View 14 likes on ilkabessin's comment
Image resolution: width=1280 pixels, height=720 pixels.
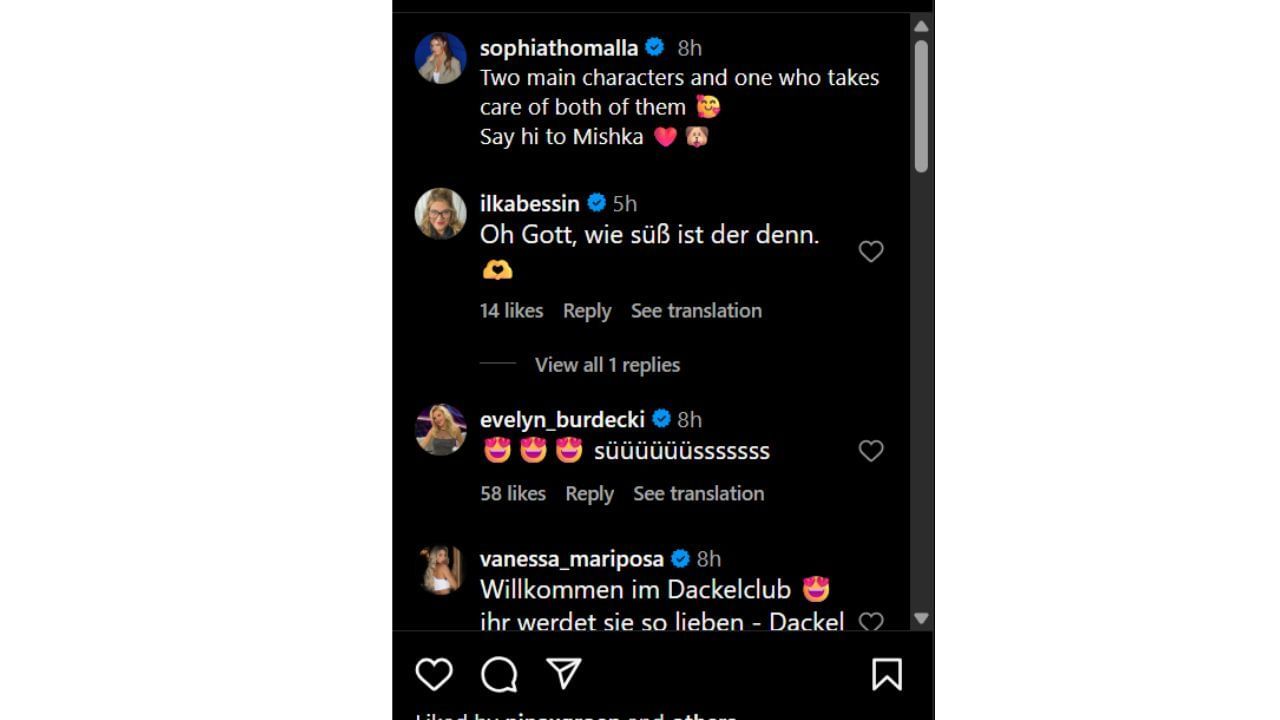(511, 311)
